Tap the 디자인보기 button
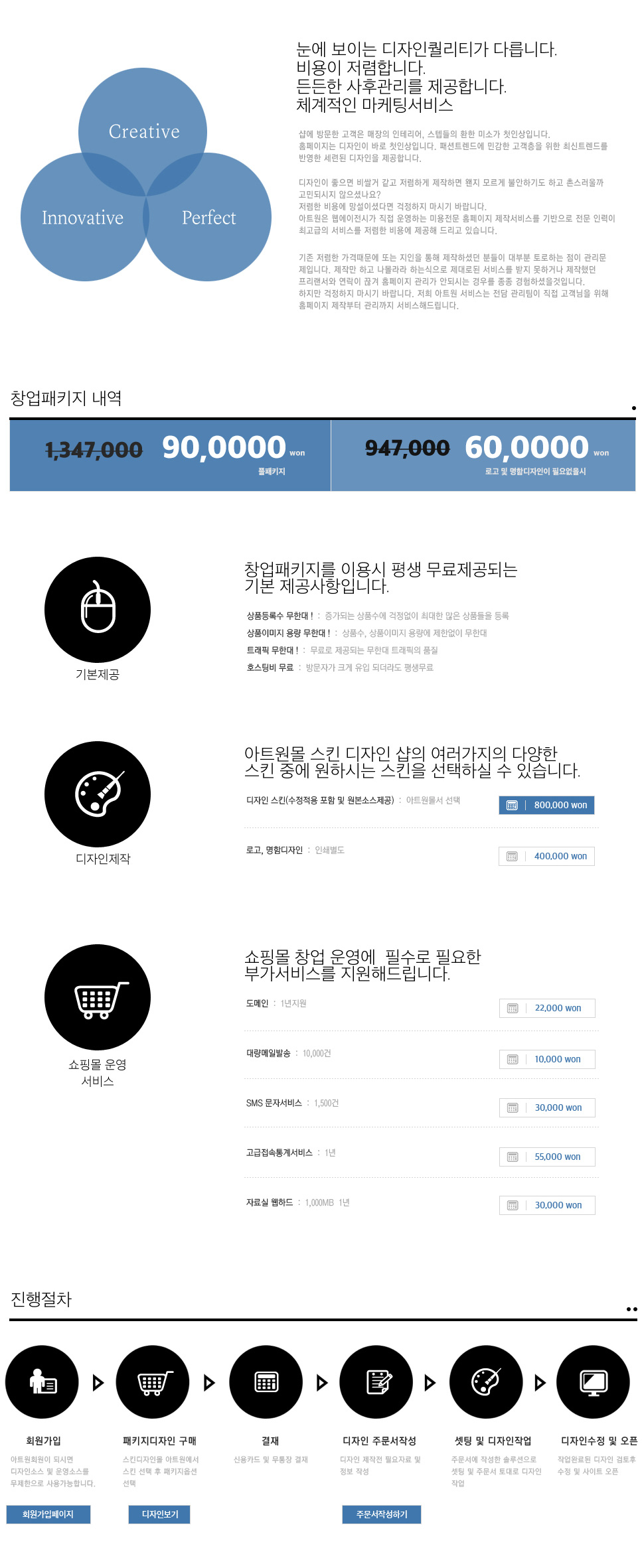 click(x=159, y=1514)
